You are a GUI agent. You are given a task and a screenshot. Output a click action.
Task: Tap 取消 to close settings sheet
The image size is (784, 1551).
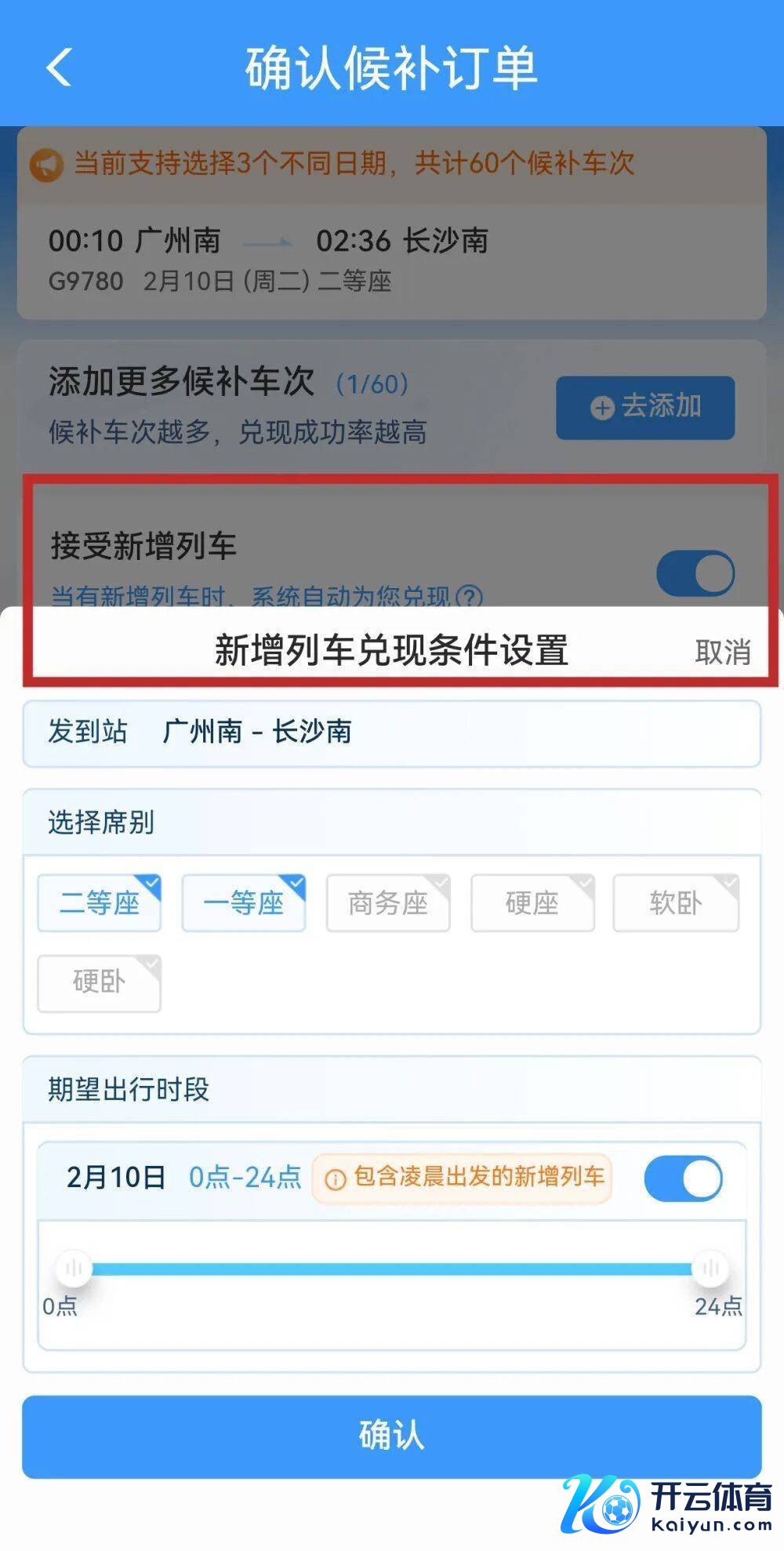pos(722,652)
